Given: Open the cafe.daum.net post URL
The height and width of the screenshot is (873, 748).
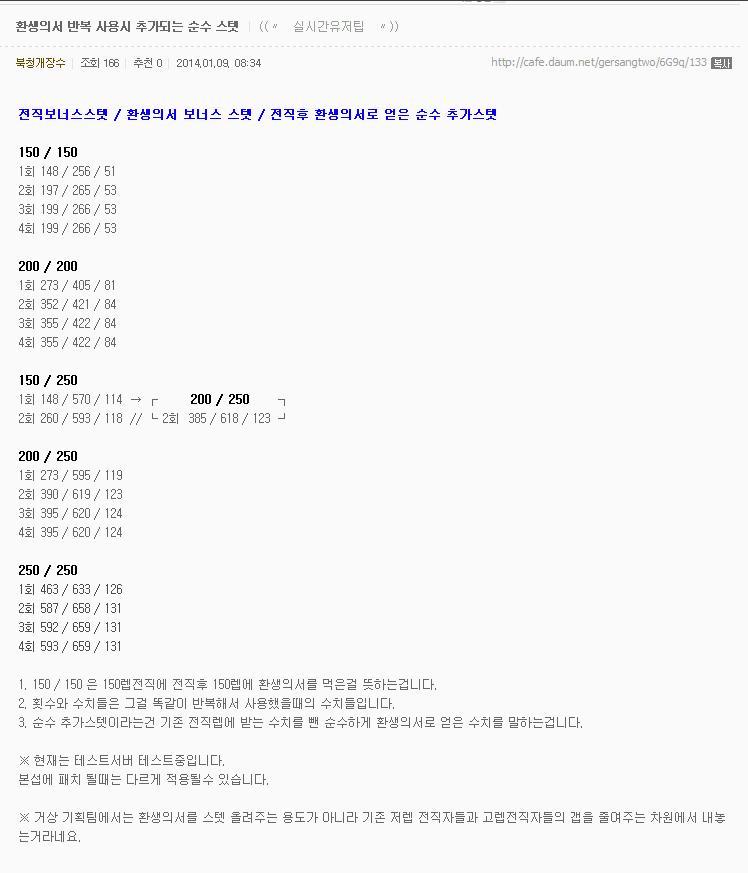Looking at the screenshot, I should [x=598, y=63].
